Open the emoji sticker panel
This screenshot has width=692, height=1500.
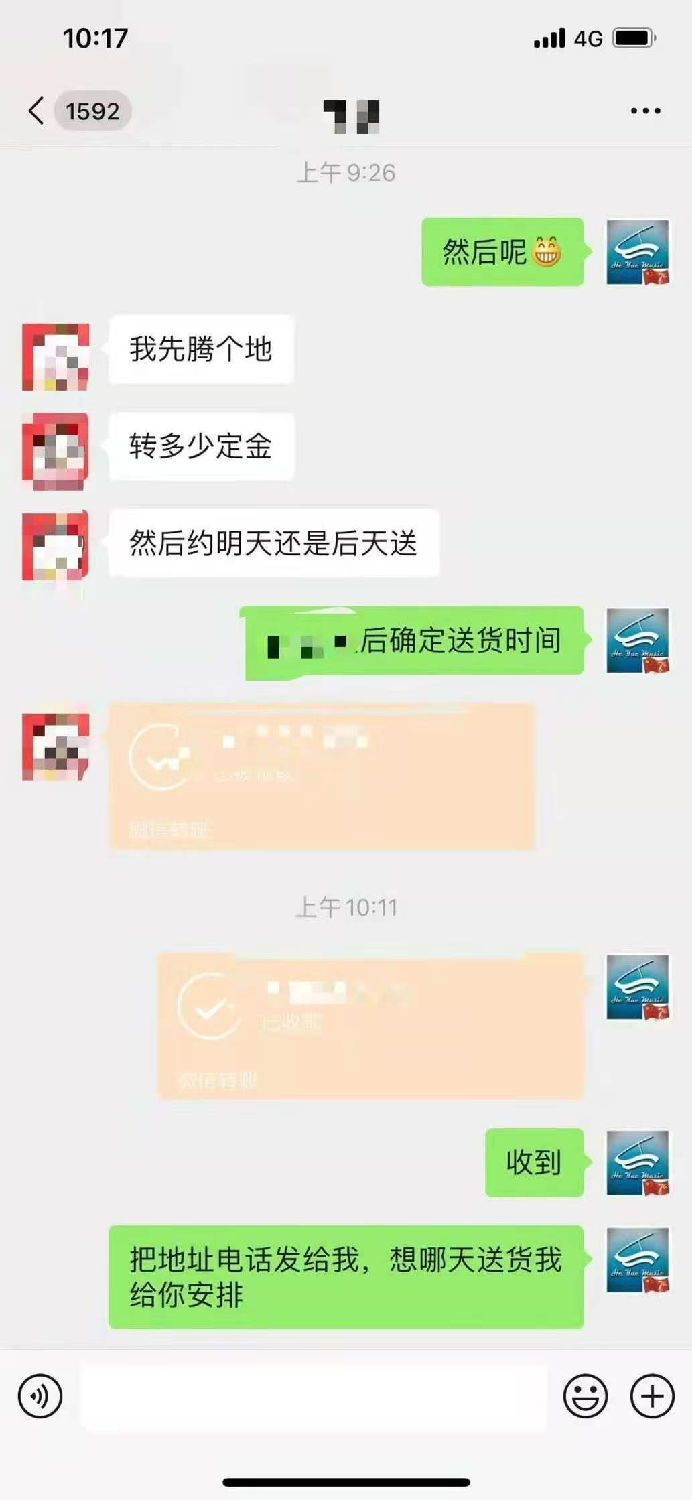point(586,1396)
